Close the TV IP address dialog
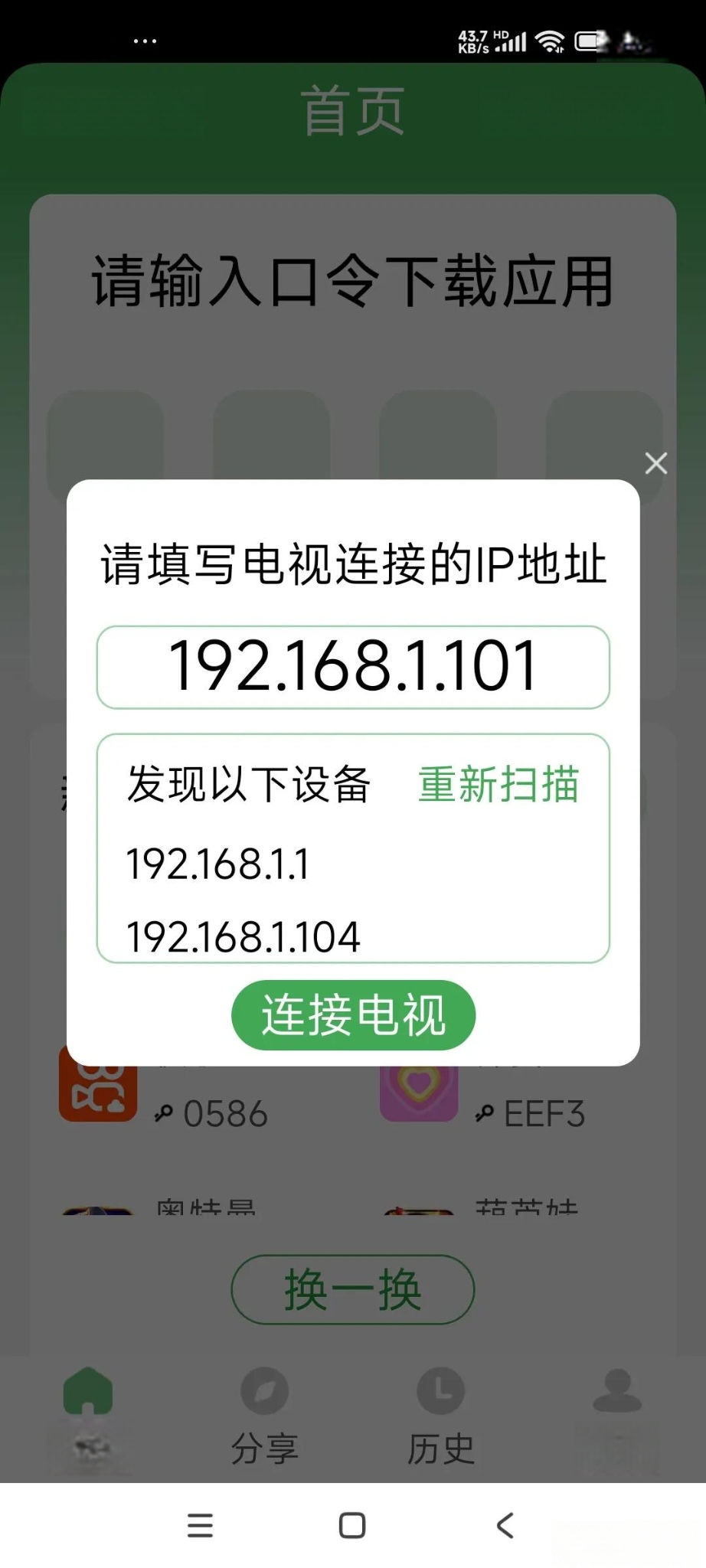The image size is (706, 1568). point(655,463)
